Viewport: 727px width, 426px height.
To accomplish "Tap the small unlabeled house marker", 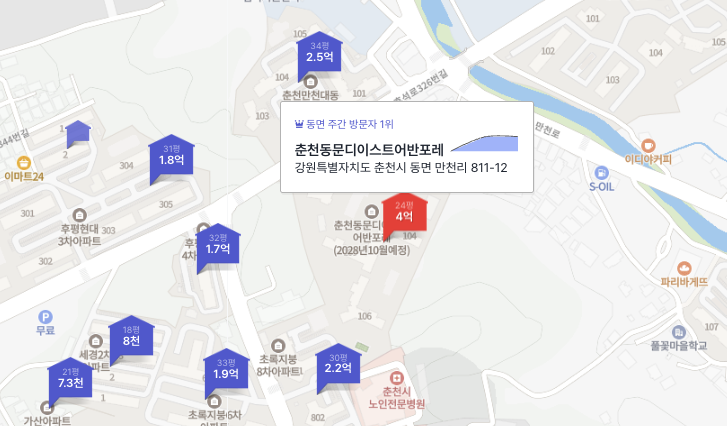I will (78, 134).
